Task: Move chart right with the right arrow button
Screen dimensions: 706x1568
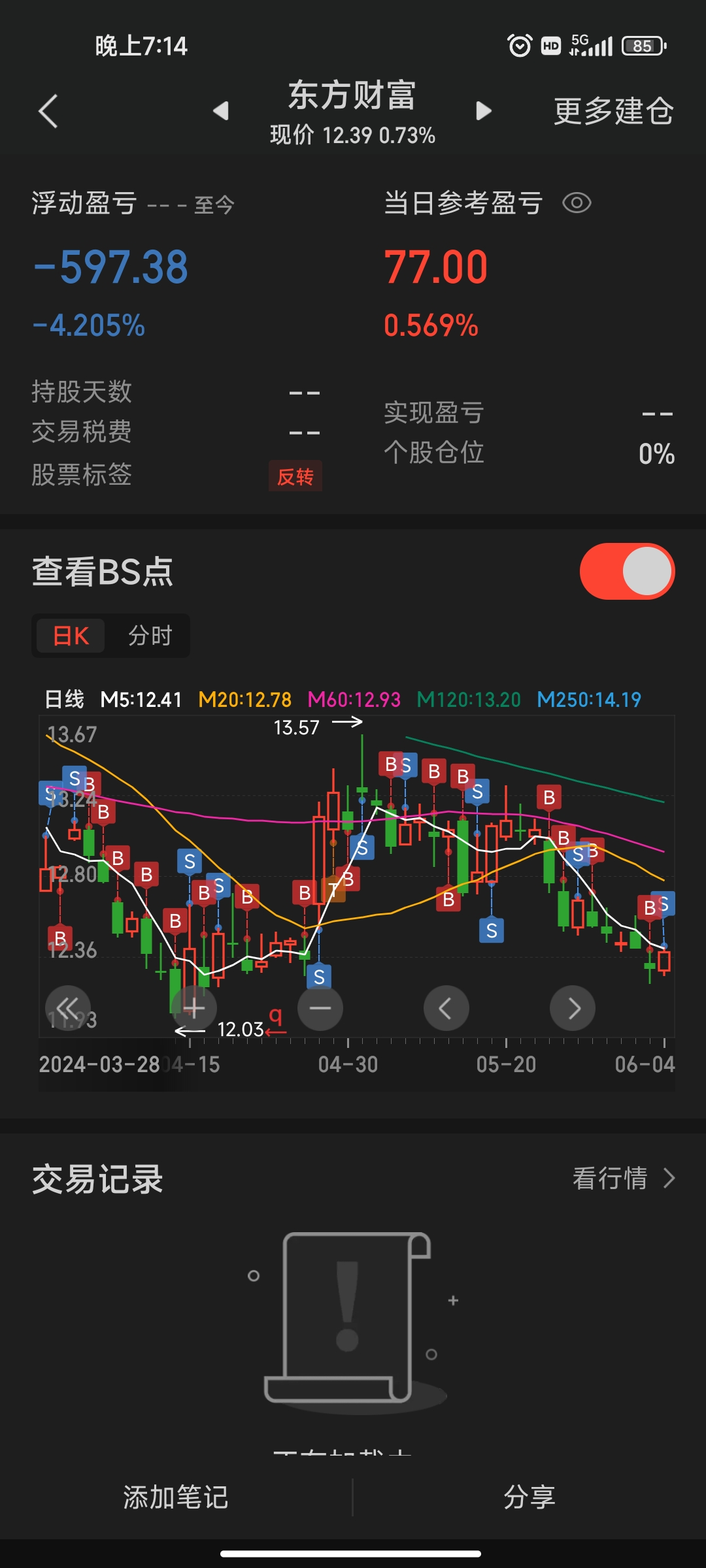Action: click(x=573, y=1008)
